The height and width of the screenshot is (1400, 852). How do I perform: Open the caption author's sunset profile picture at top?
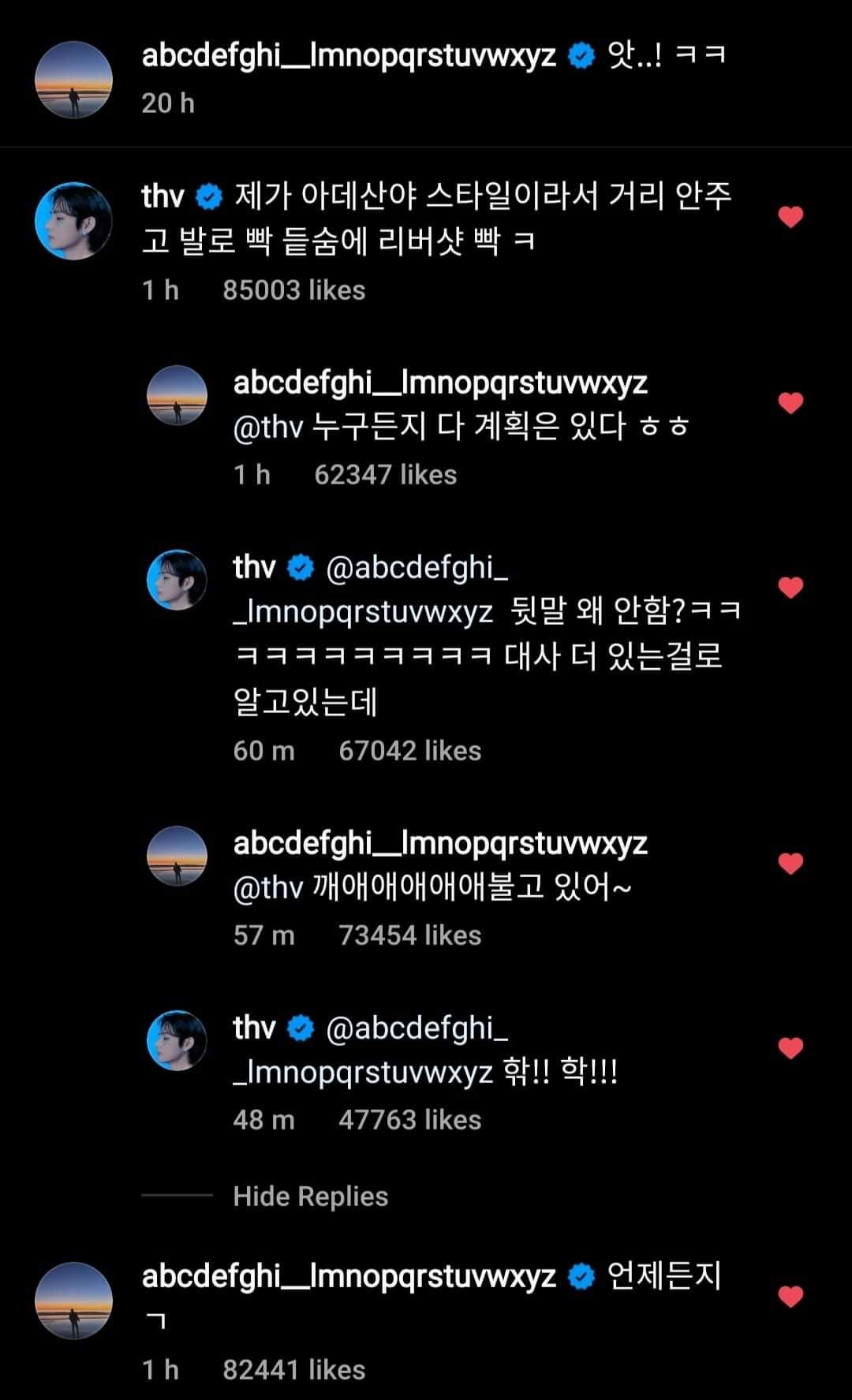pos(73,80)
